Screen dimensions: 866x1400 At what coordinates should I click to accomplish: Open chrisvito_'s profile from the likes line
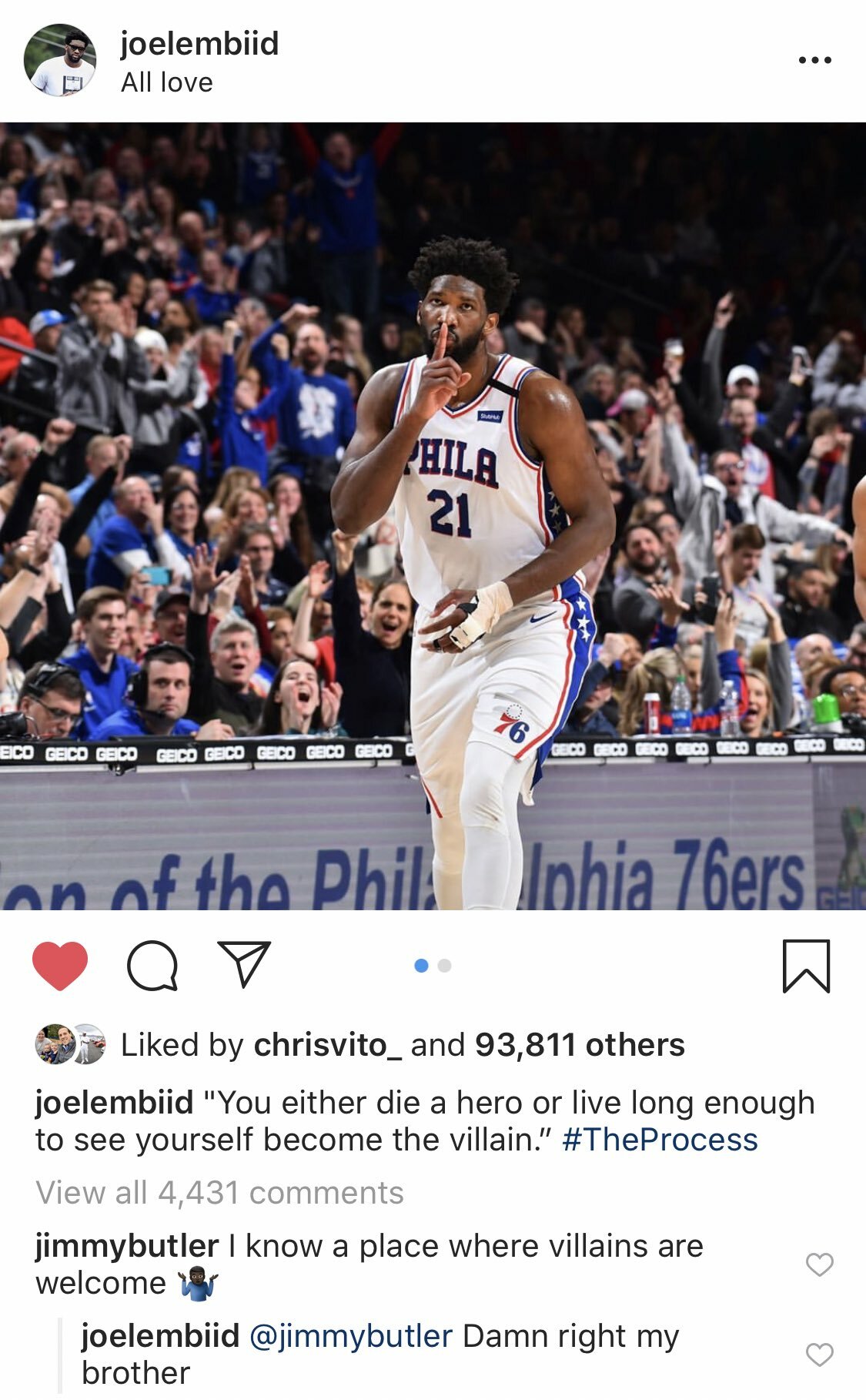(x=328, y=1045)
